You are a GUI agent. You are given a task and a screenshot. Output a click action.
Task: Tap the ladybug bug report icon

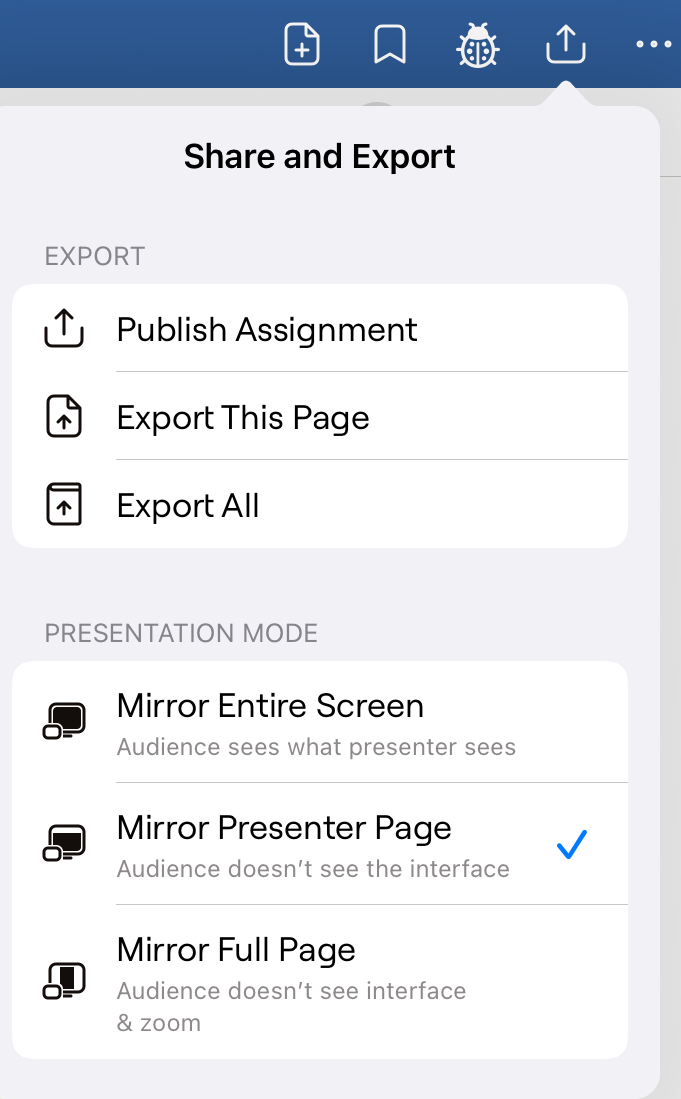tap(477, 45)
